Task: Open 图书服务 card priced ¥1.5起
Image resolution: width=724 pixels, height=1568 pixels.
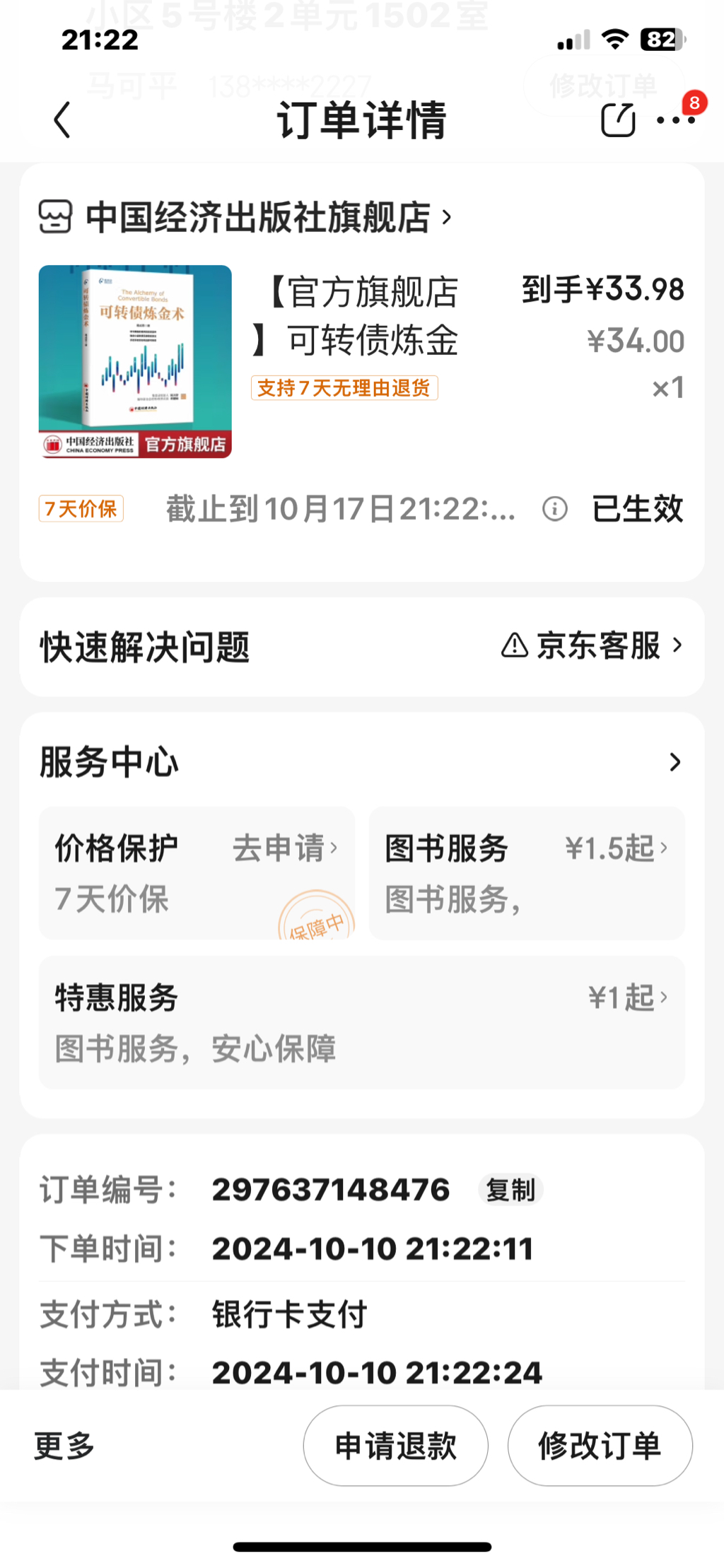Action: tap(527, 873)
